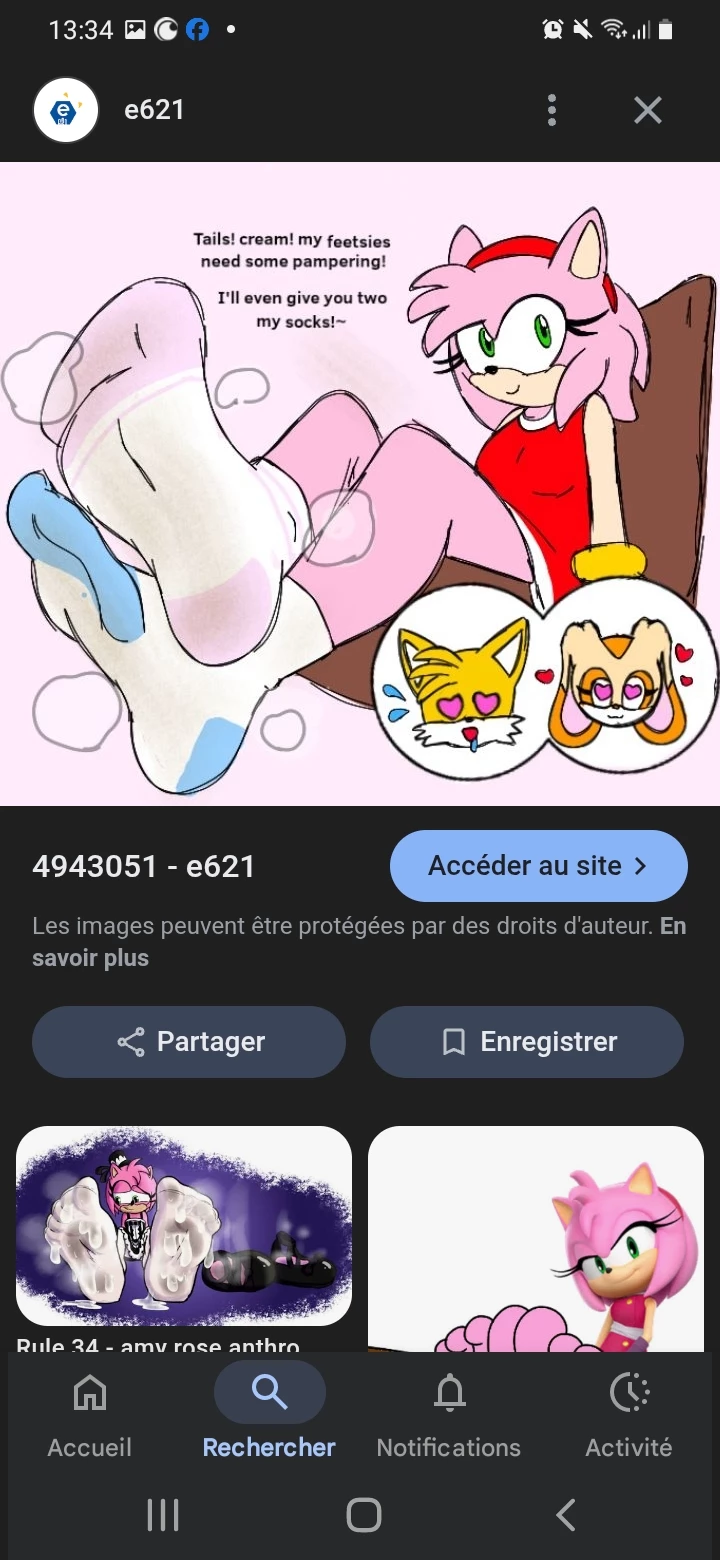Open the three-dot overflow menu

[x=551, y=110]
